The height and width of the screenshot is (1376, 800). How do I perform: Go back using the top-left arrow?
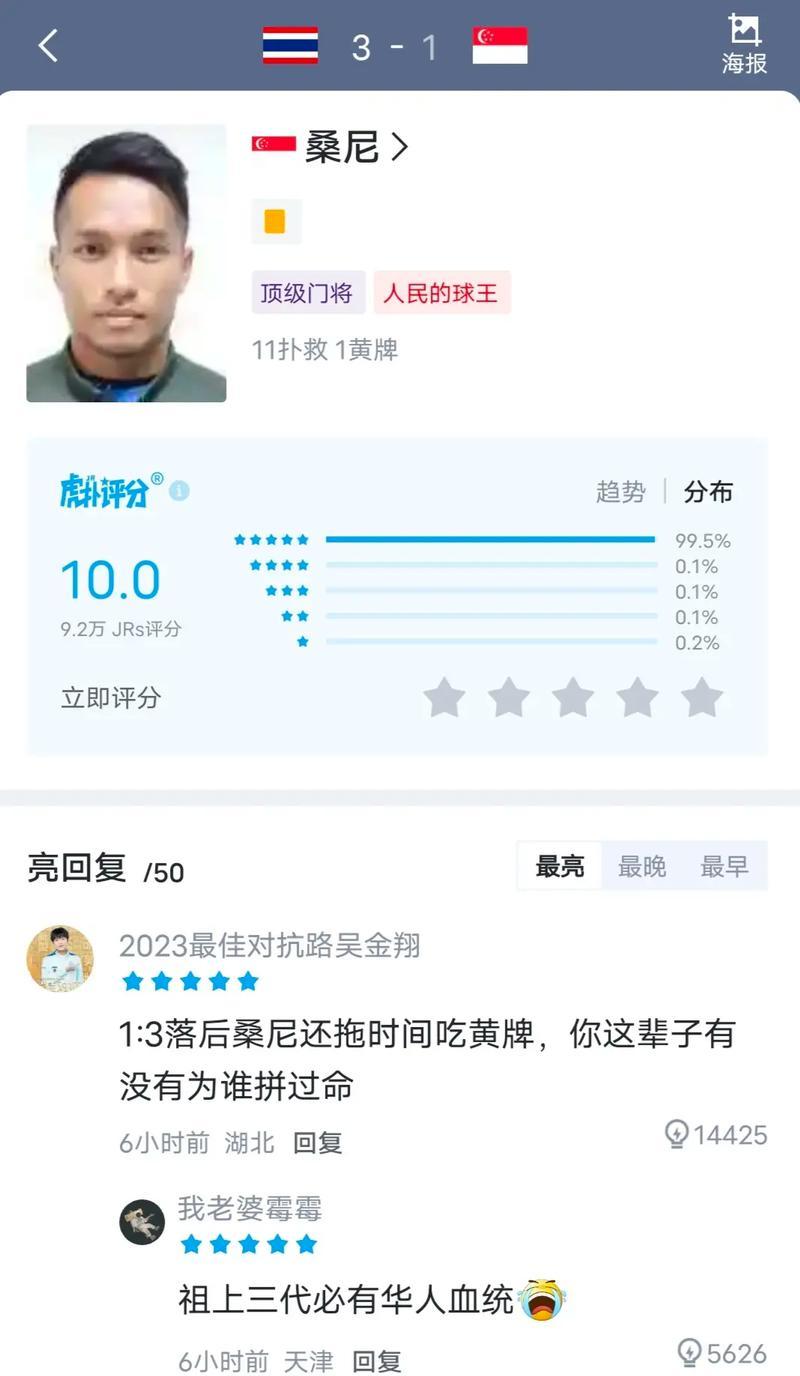click(x=48, y=45)
